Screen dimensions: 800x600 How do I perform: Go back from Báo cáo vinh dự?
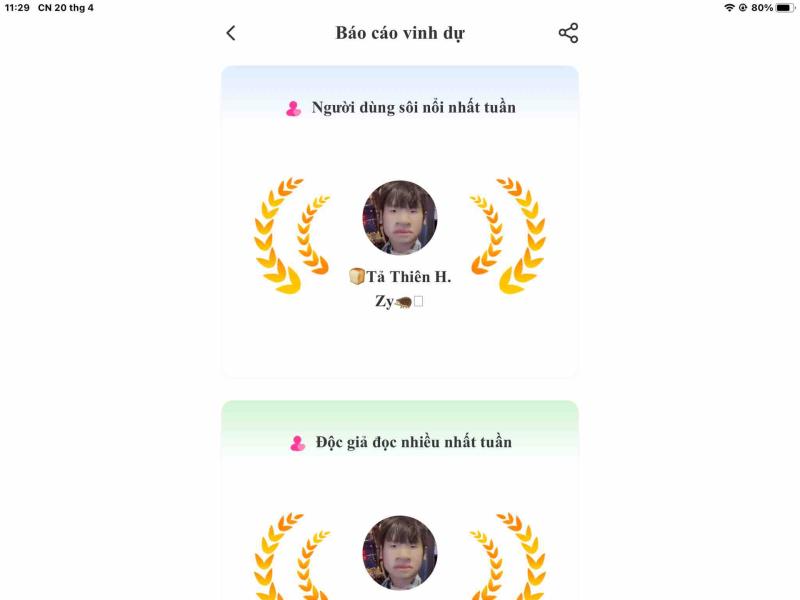click(231, 33)
